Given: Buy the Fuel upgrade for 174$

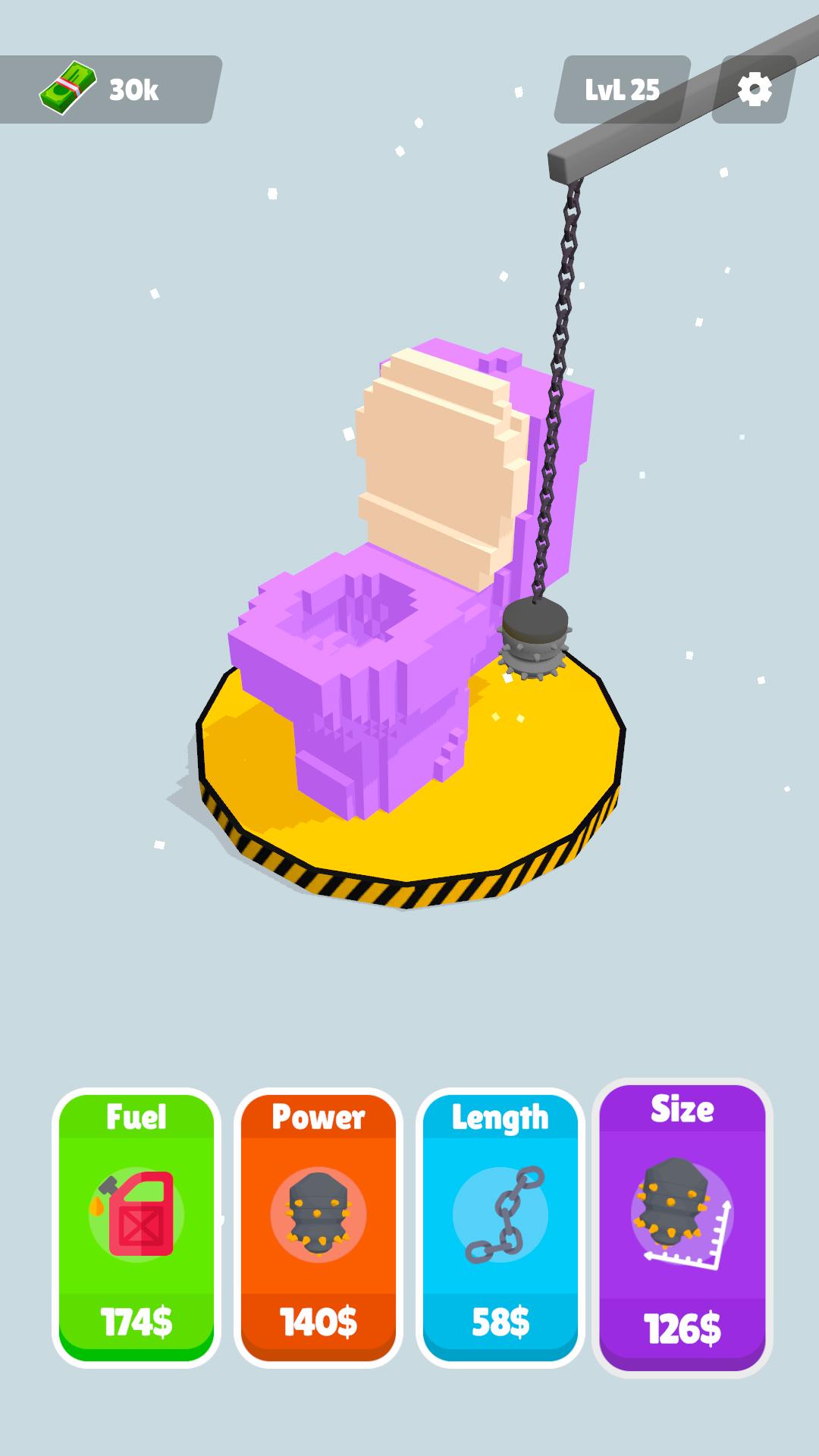Looking at the screenshot, I should [x=136, y=1227].
